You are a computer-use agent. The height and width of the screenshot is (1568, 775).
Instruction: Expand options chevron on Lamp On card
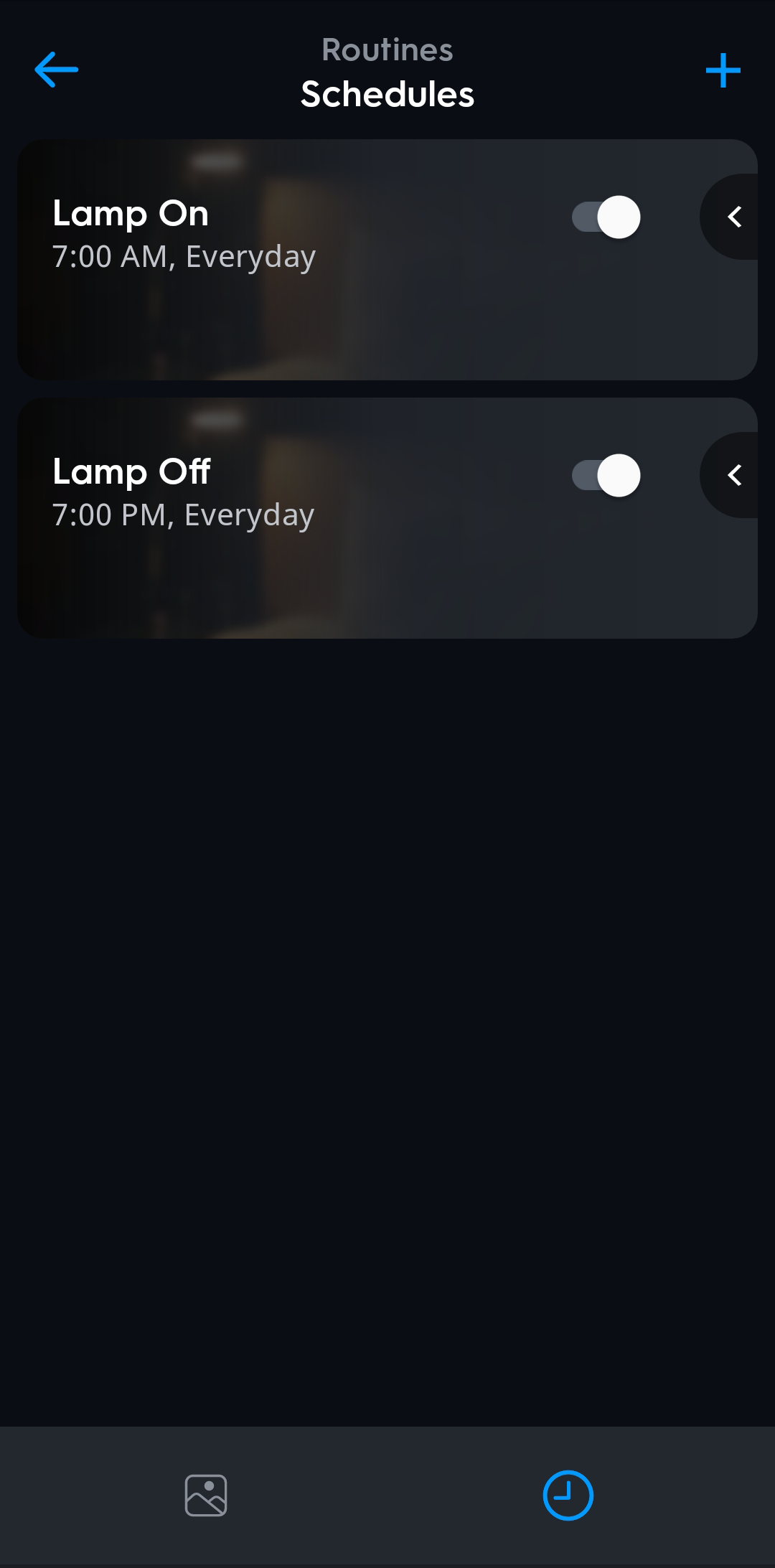click(x=733, y=217)
